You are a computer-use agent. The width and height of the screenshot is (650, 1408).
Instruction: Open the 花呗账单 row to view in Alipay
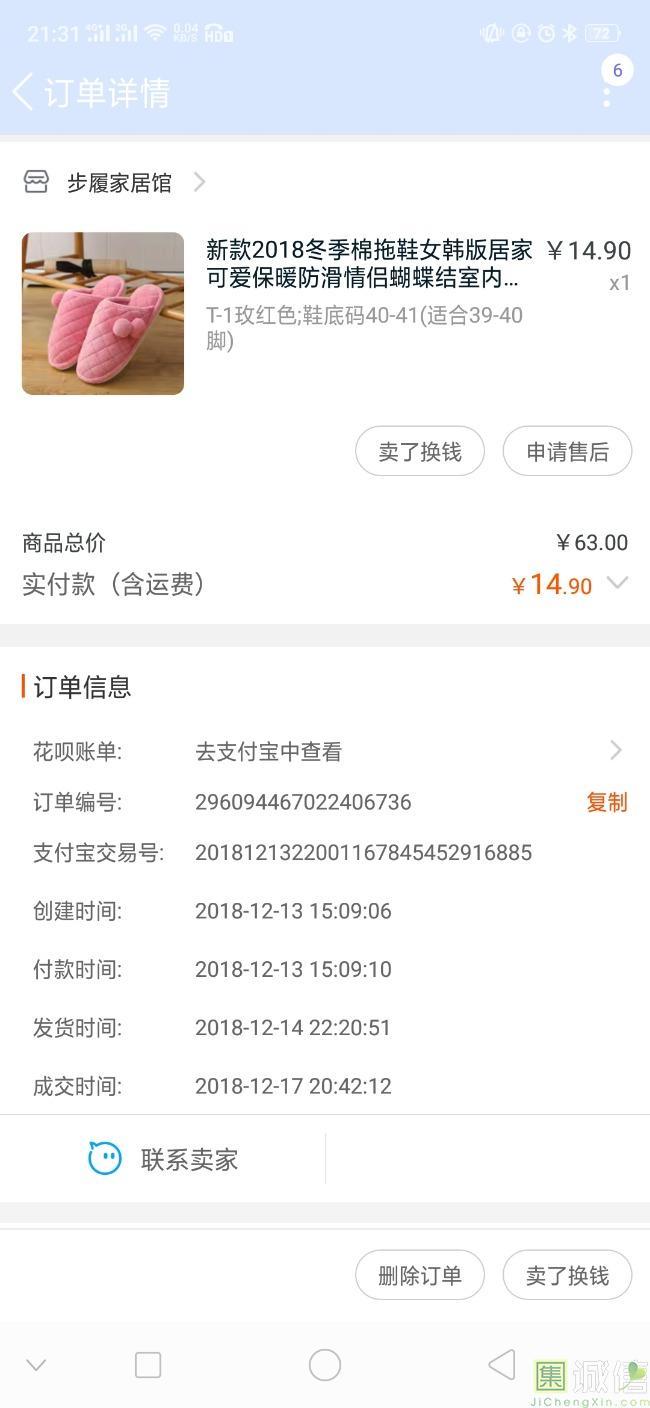click(325, 751)
